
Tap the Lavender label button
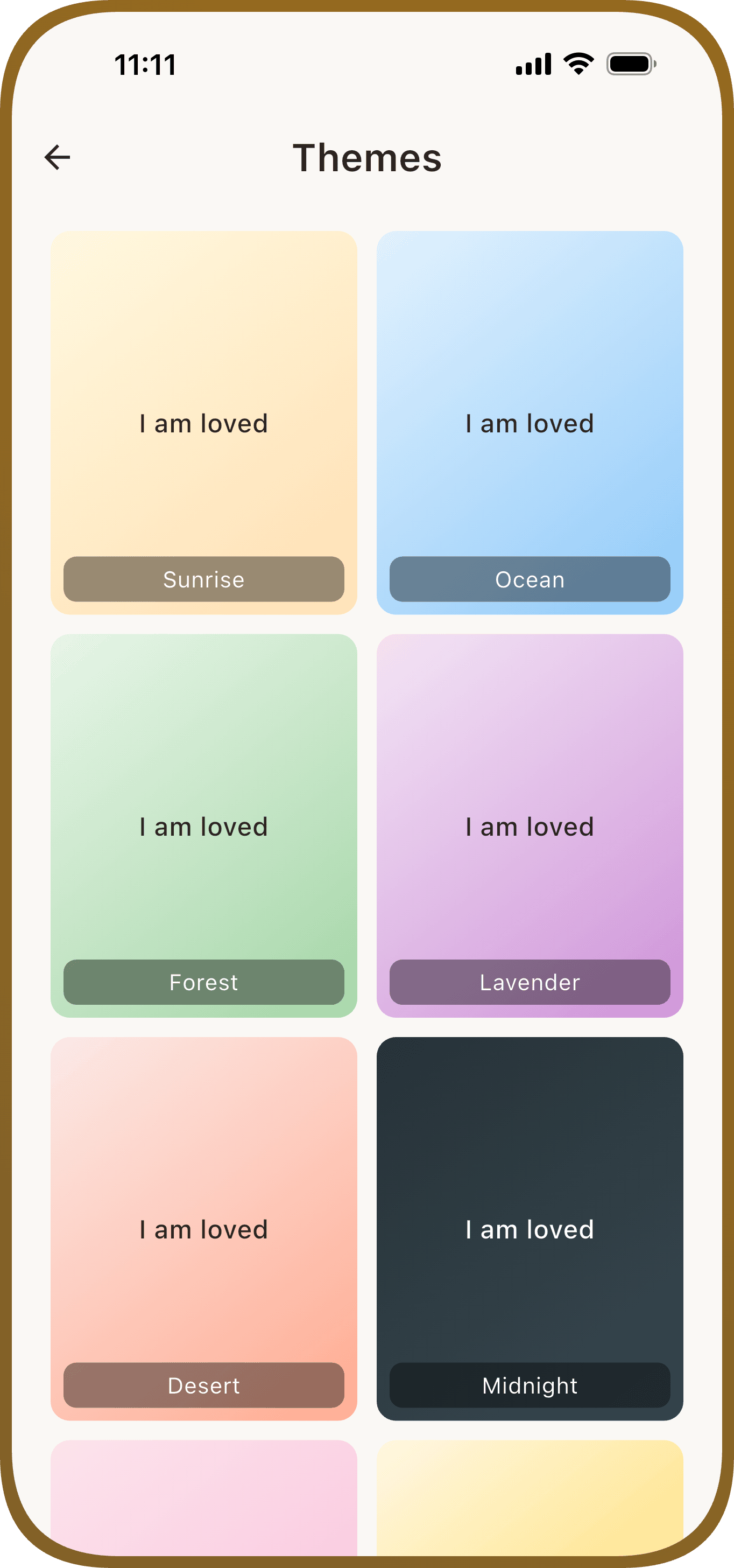tap(529, 983)
